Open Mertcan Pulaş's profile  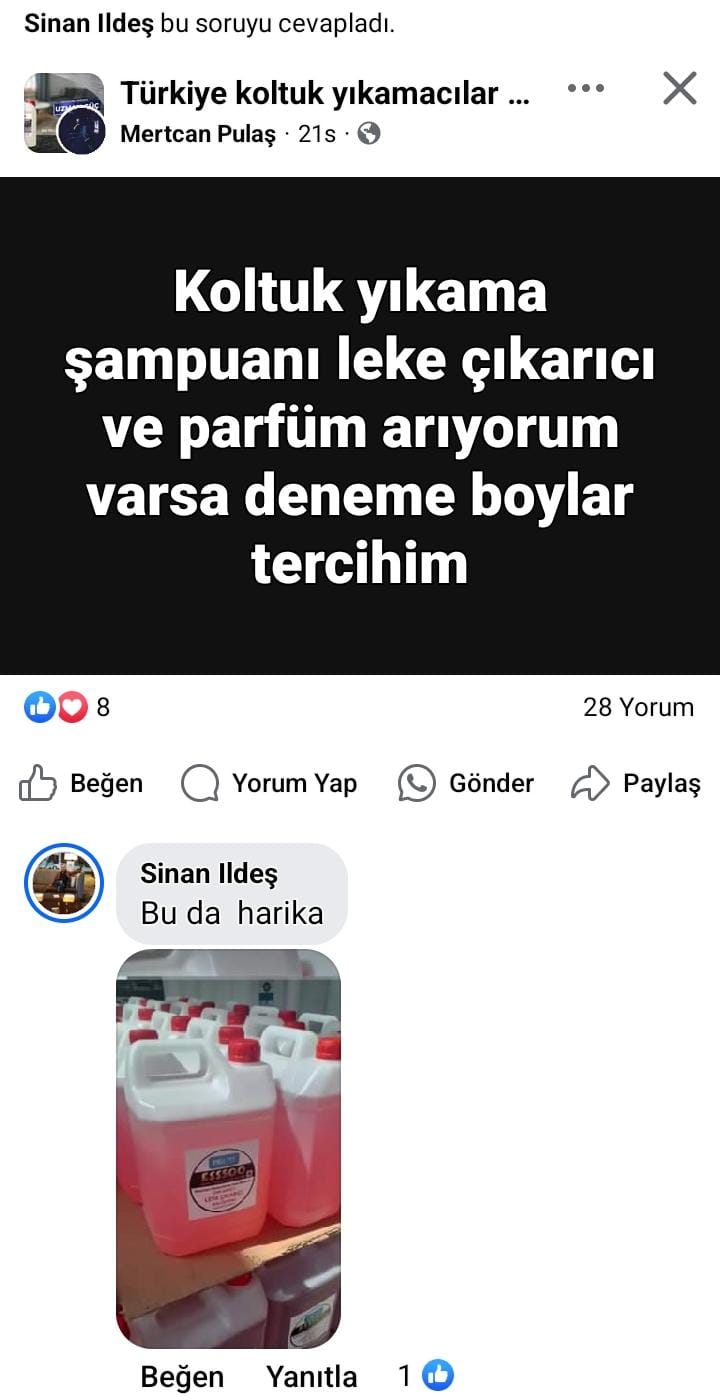click(198, 133)
